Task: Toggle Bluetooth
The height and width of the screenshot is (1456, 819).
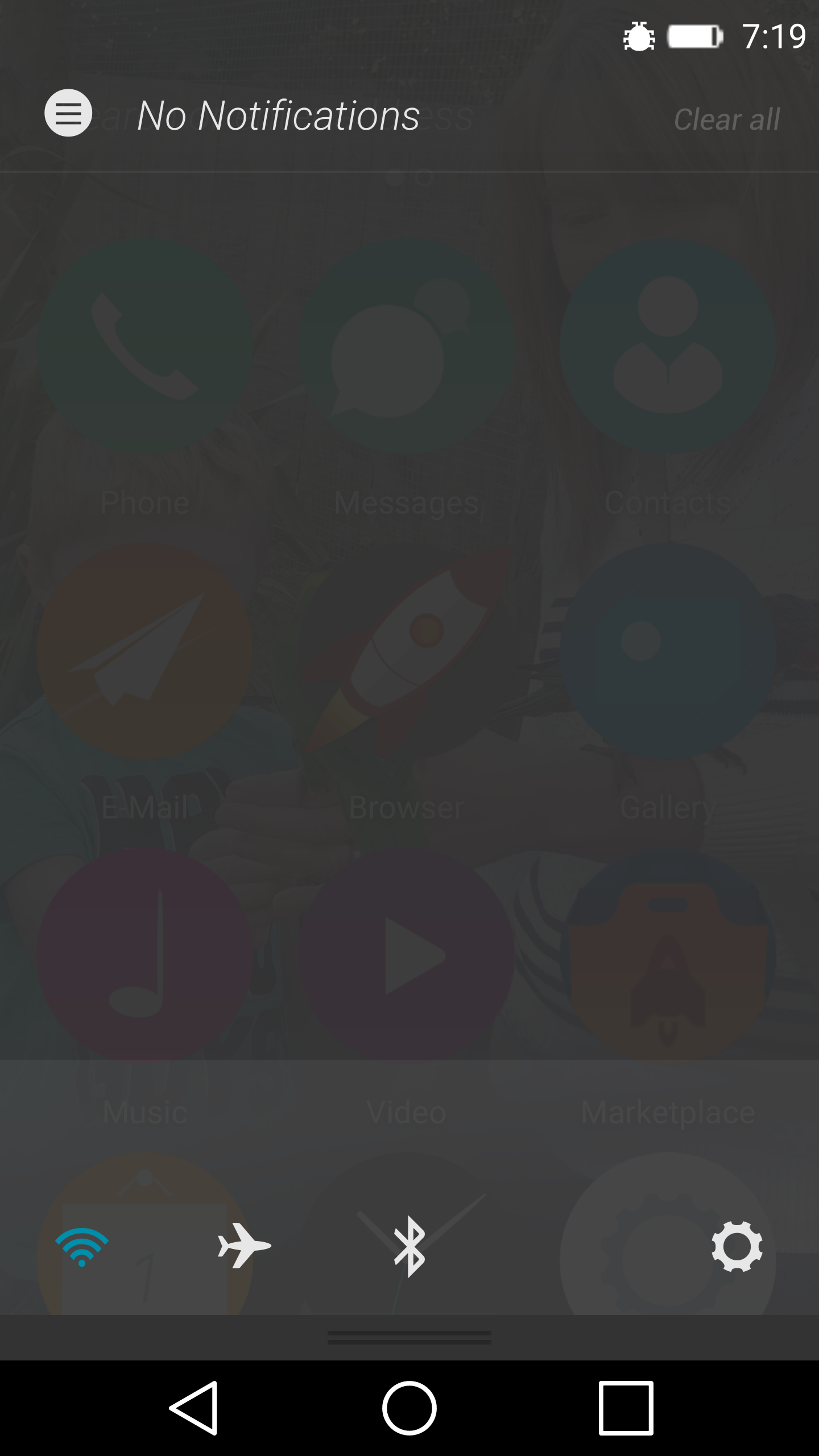Action: [x=409, y=1247]
